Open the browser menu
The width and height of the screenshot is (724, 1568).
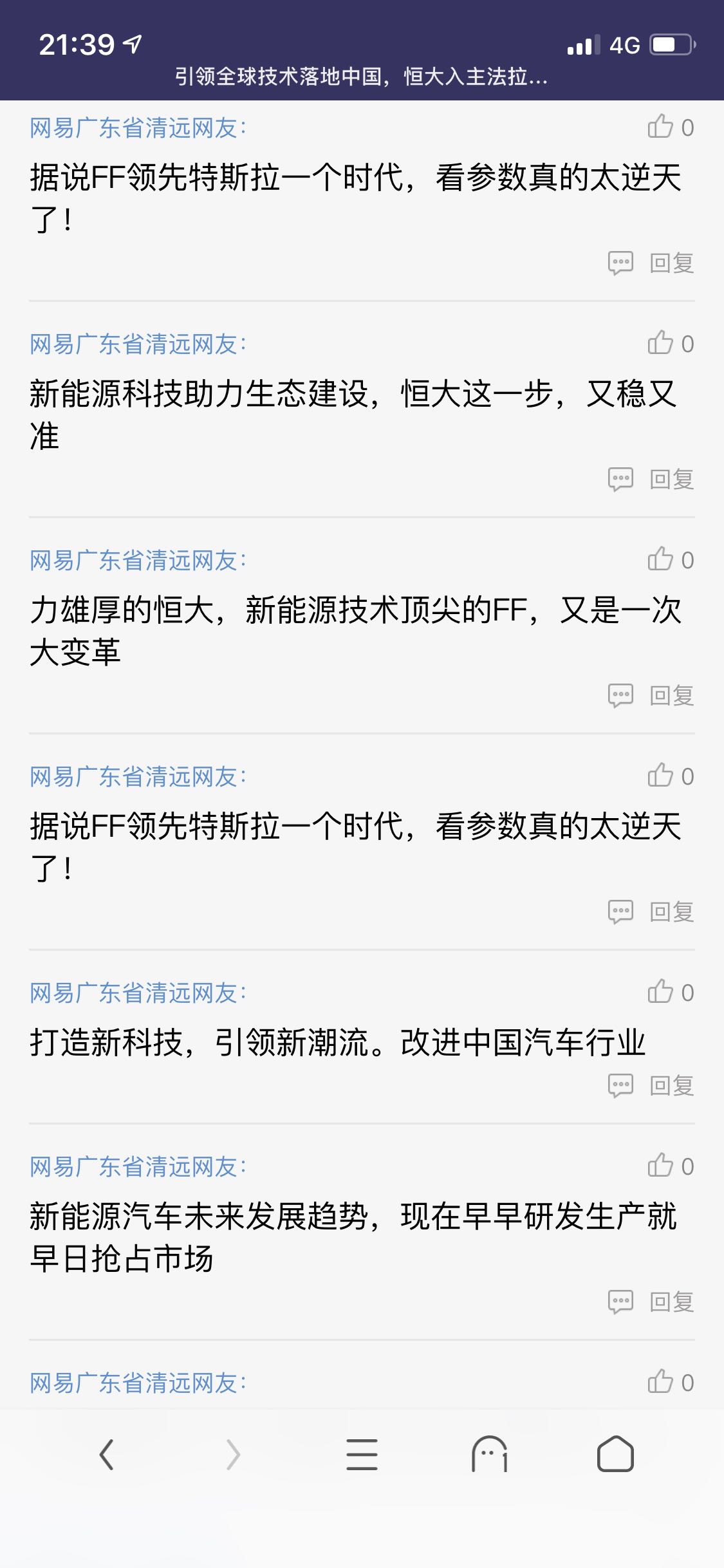click(x=362, y=1455)
